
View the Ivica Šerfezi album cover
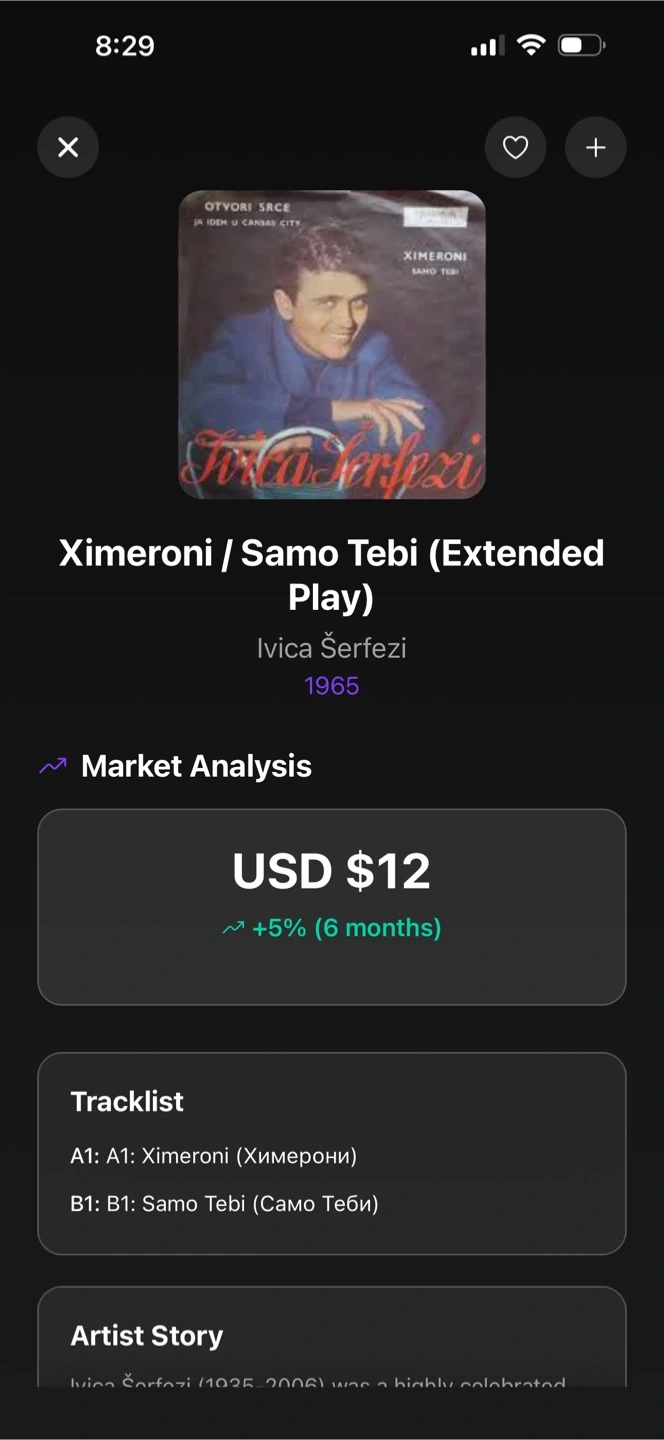click(x=332, y=344)
